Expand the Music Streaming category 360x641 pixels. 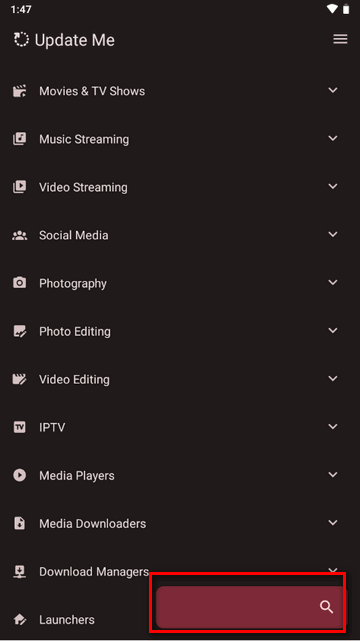pyautogui.click(x=180, y=139)
